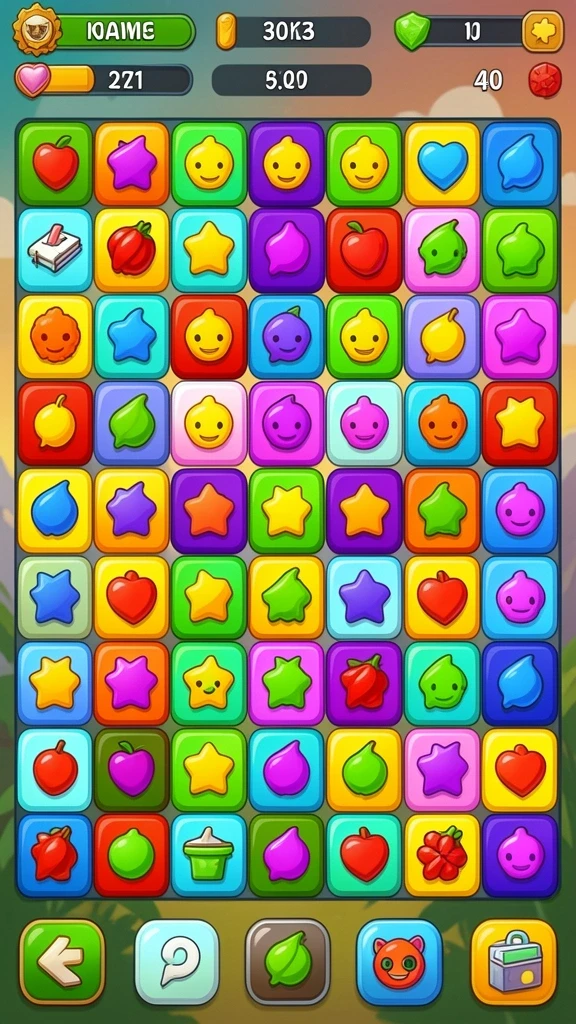Activate the green leaf booster

point(288,961)
